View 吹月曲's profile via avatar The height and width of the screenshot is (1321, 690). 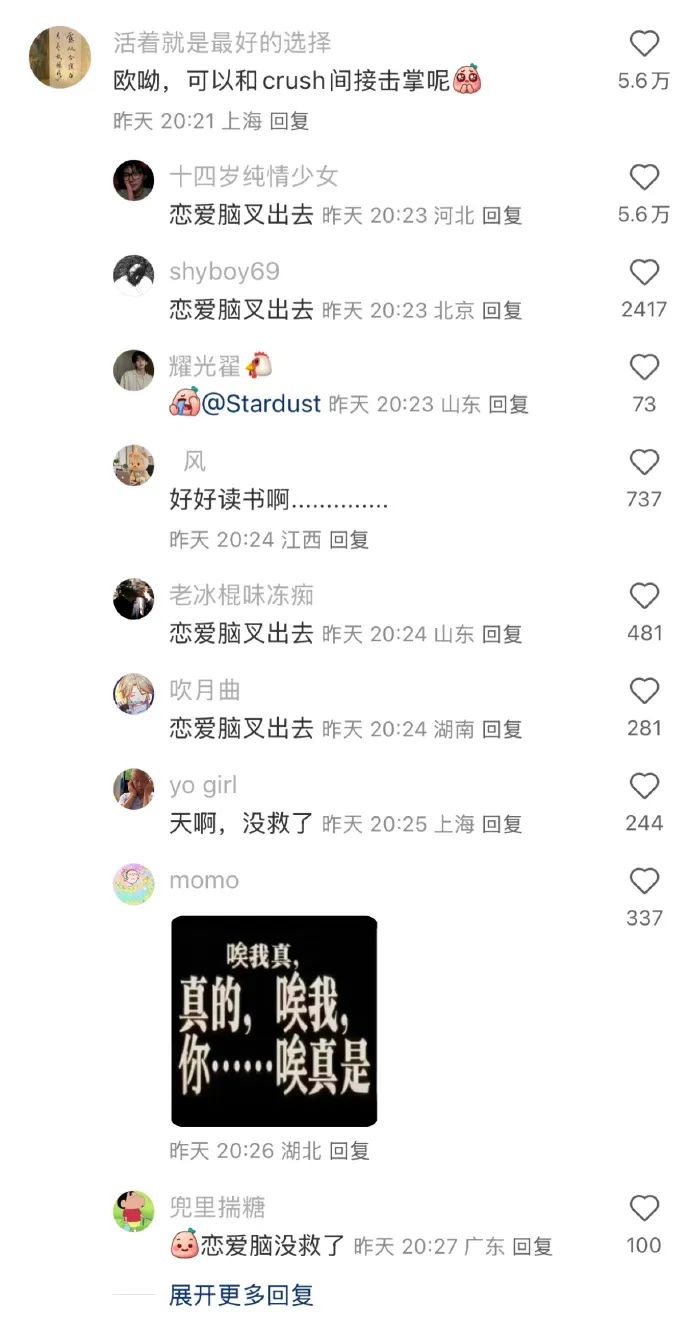click(x=133, y=694)
